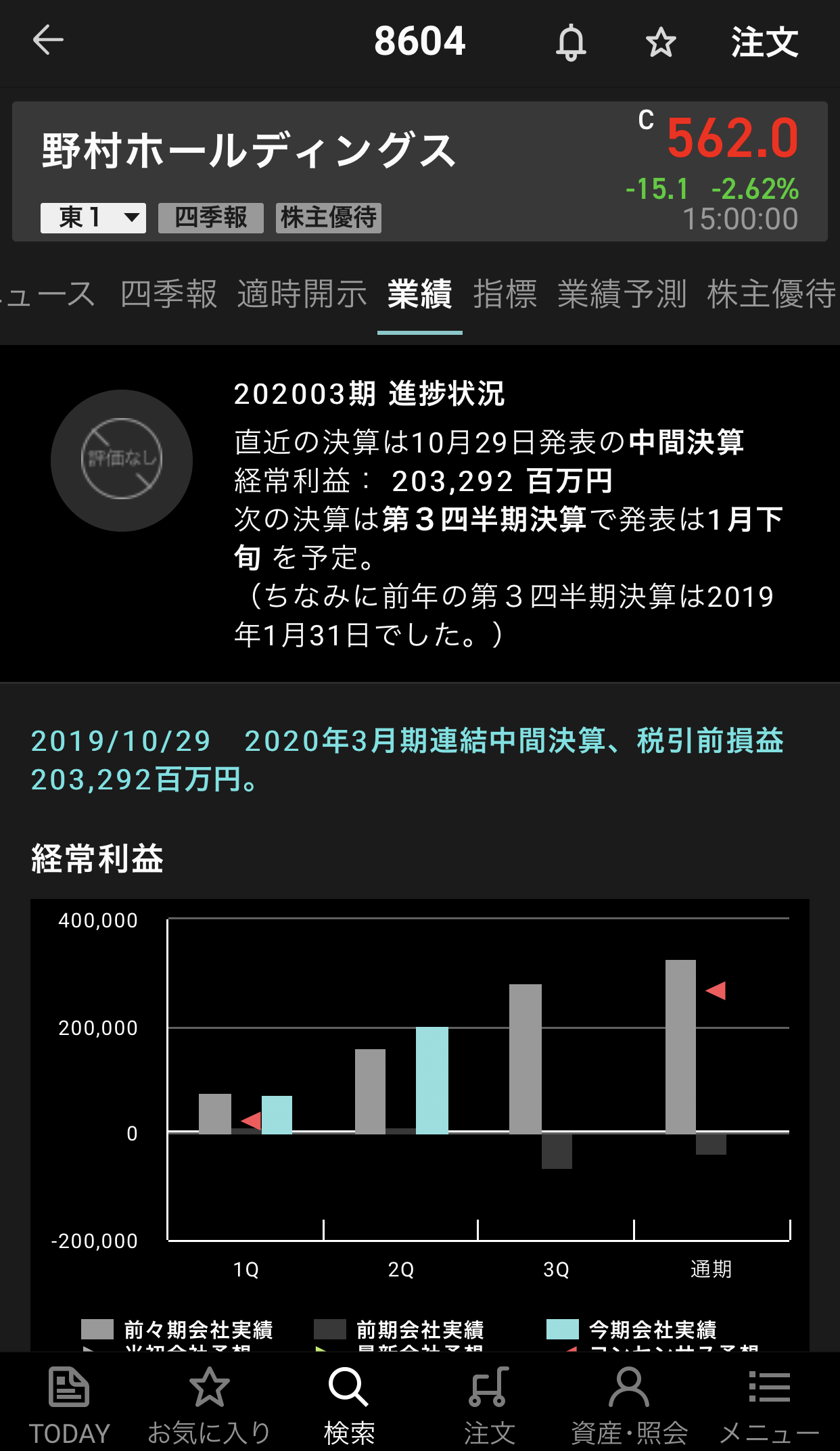Open the 2019/10/29 earnings announcement link
This screenshot has height=1451, width=840.
(x=406, y=760)
